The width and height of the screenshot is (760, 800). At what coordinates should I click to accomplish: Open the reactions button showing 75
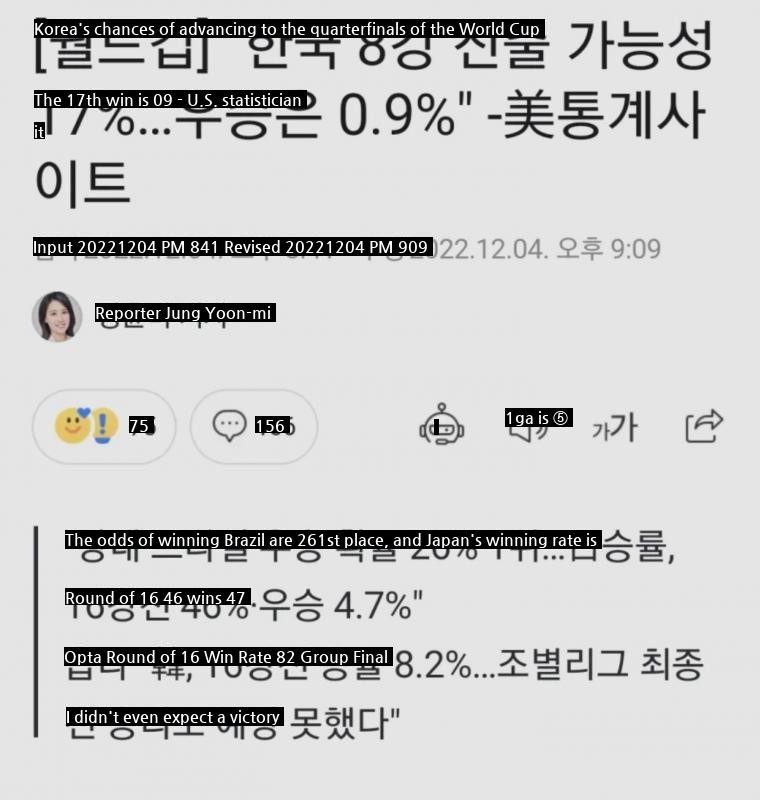coord(104,427)
